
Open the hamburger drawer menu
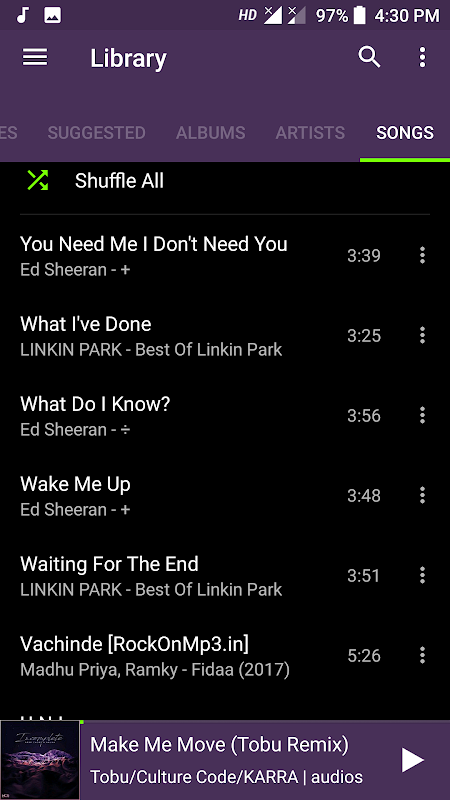35,58
